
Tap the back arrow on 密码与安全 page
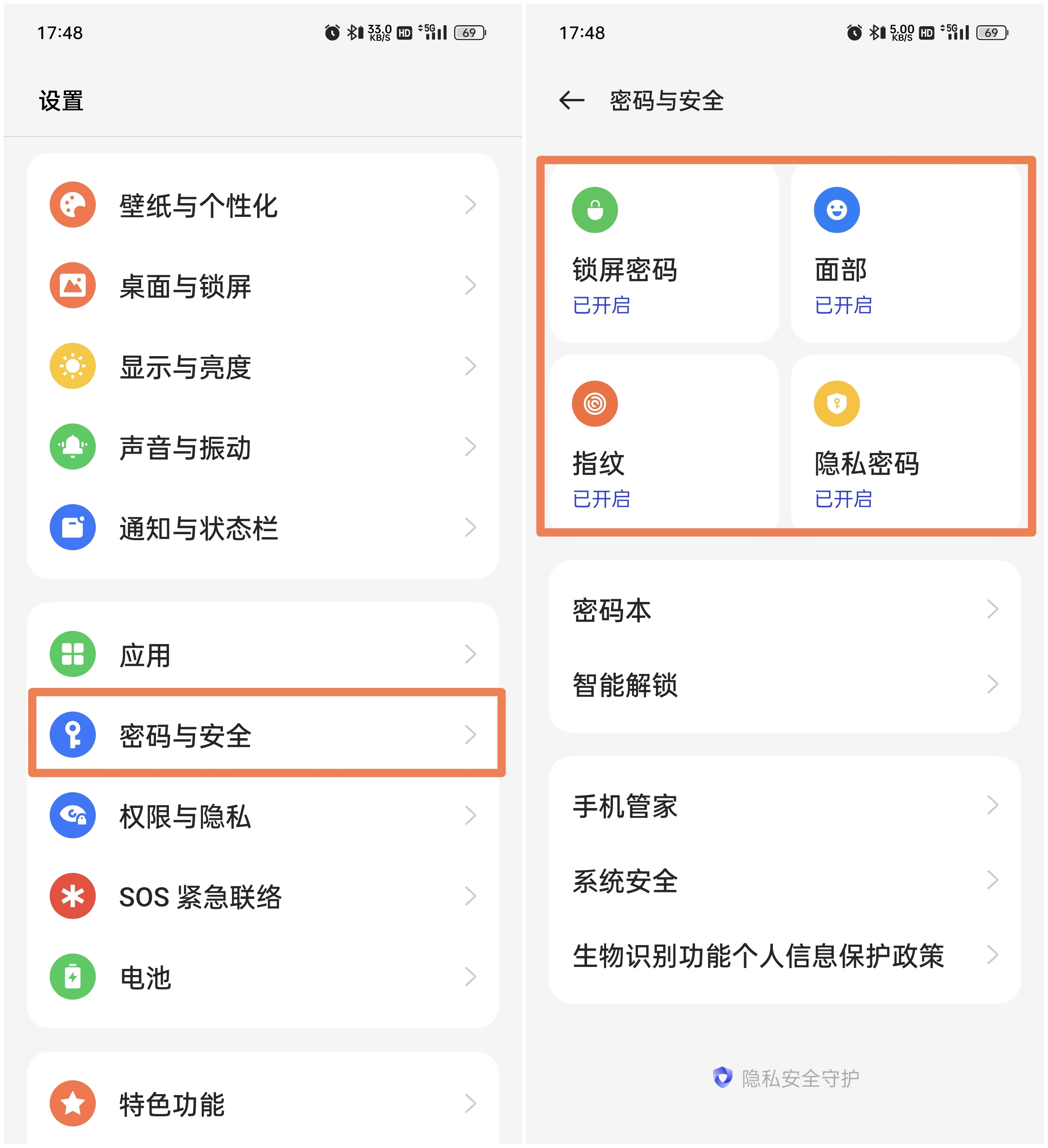pyautogui.click(x=571, y=100)
